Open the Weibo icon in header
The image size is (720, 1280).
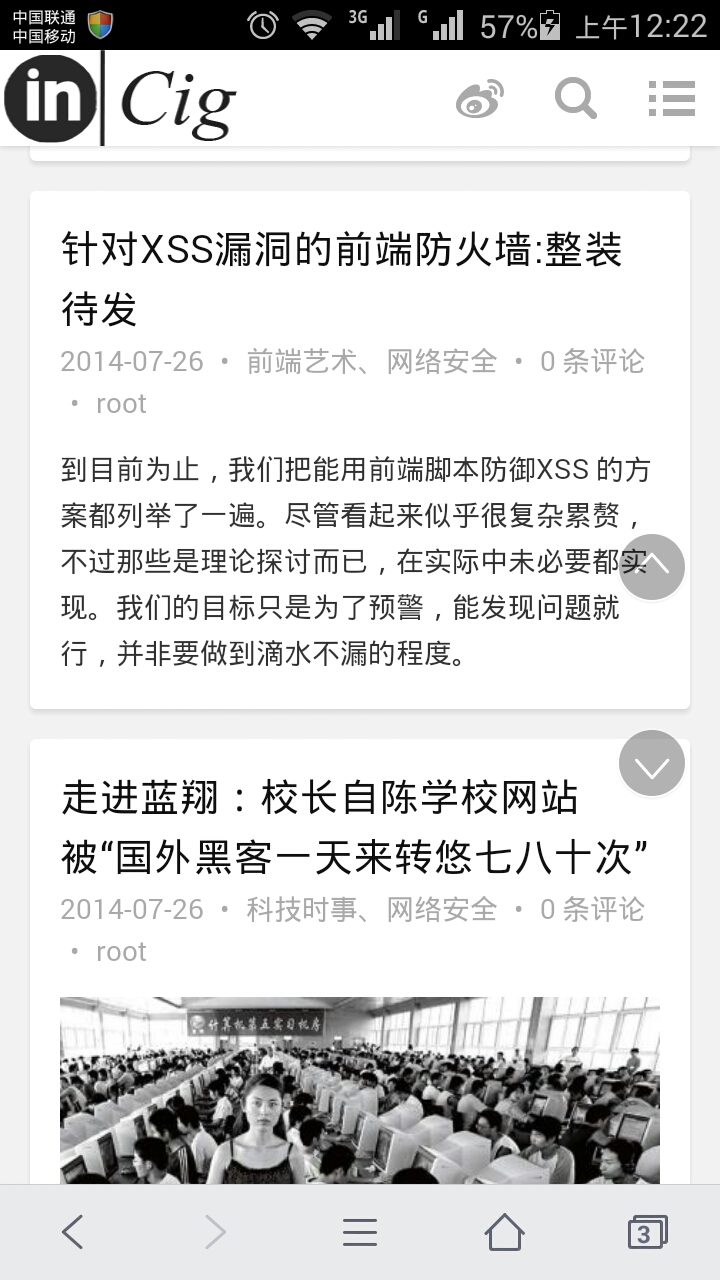click(x=480, y=99)
